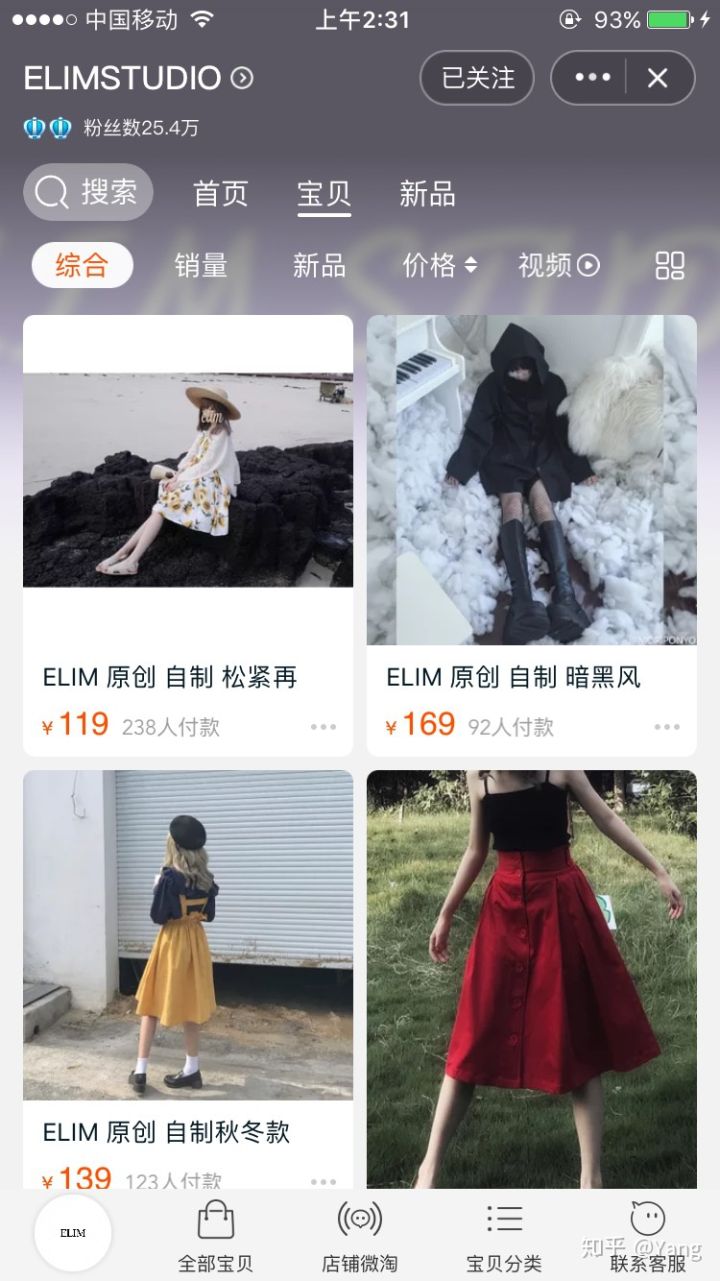The width and height of the screenshot is (720, 1281).
Task: Open the three-dot overflow menu in header
Action: tap(592, 78)
